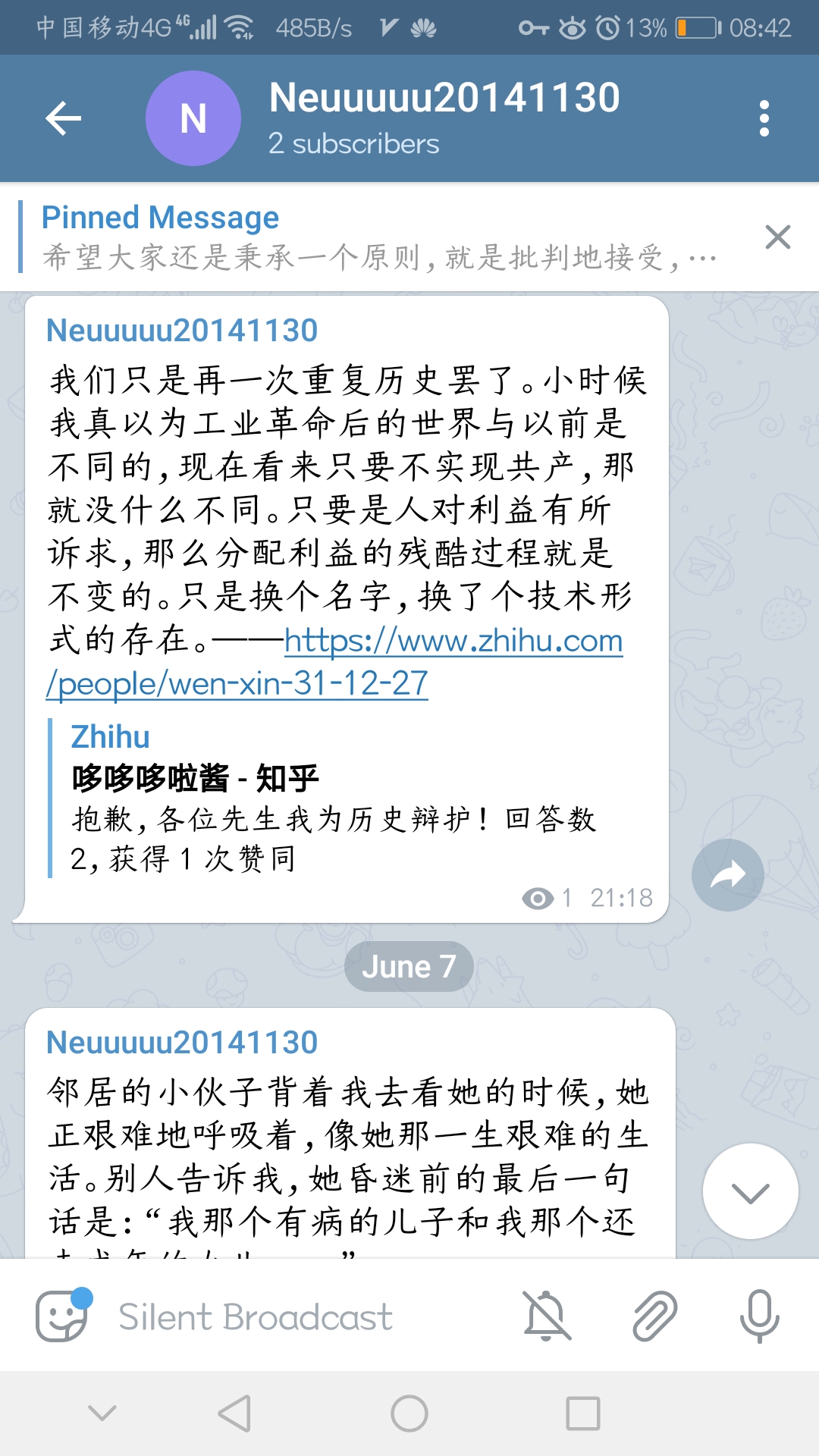Jump to the pinned message
Screen dimensions: 819x1456
coord(379,237)
